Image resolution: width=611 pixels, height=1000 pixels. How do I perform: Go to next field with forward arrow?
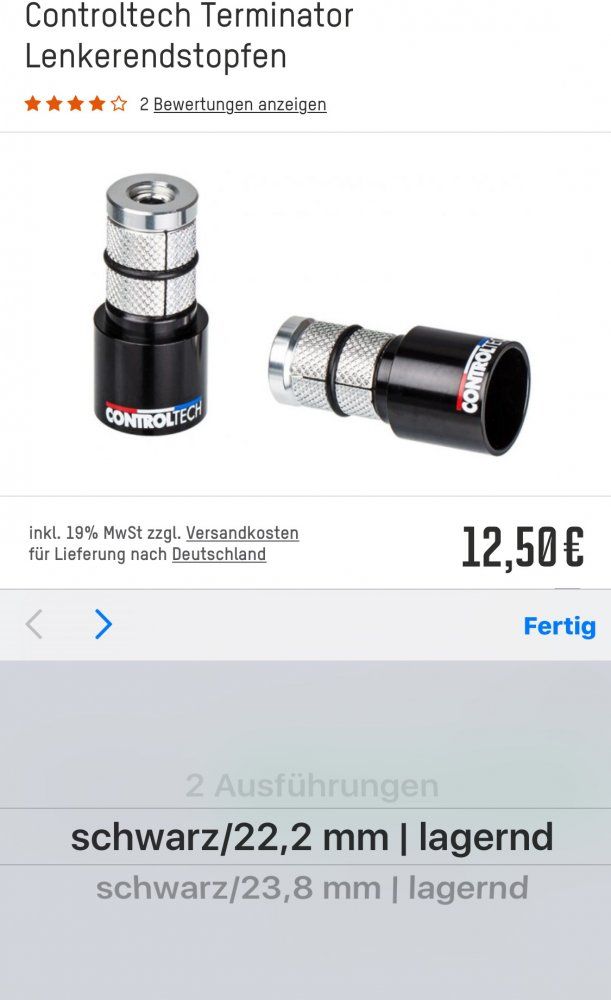pyautogui.click(x=103, y=624)
